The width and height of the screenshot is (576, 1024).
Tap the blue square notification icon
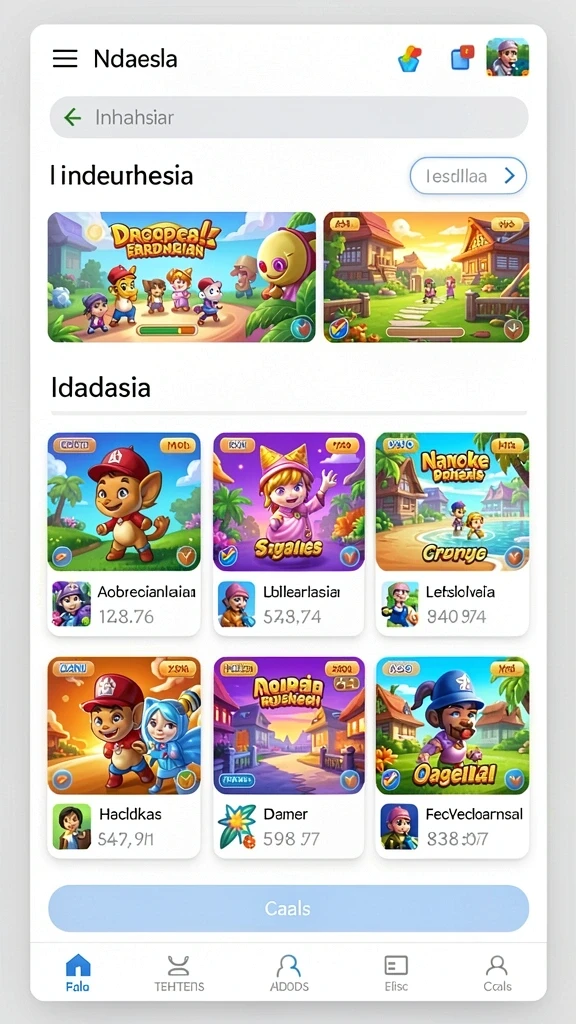click(462, 57)
